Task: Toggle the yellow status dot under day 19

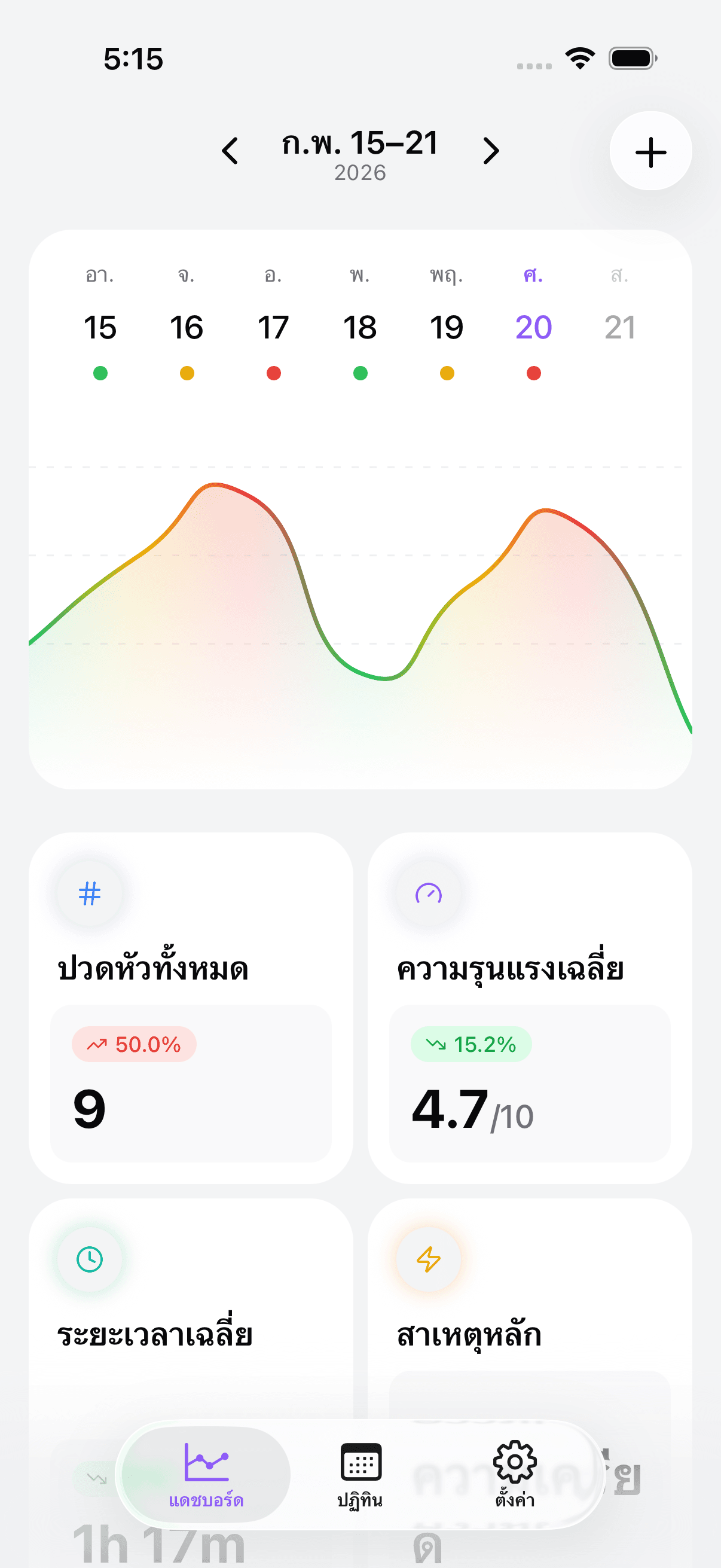Action: click(x=447, y=373)
